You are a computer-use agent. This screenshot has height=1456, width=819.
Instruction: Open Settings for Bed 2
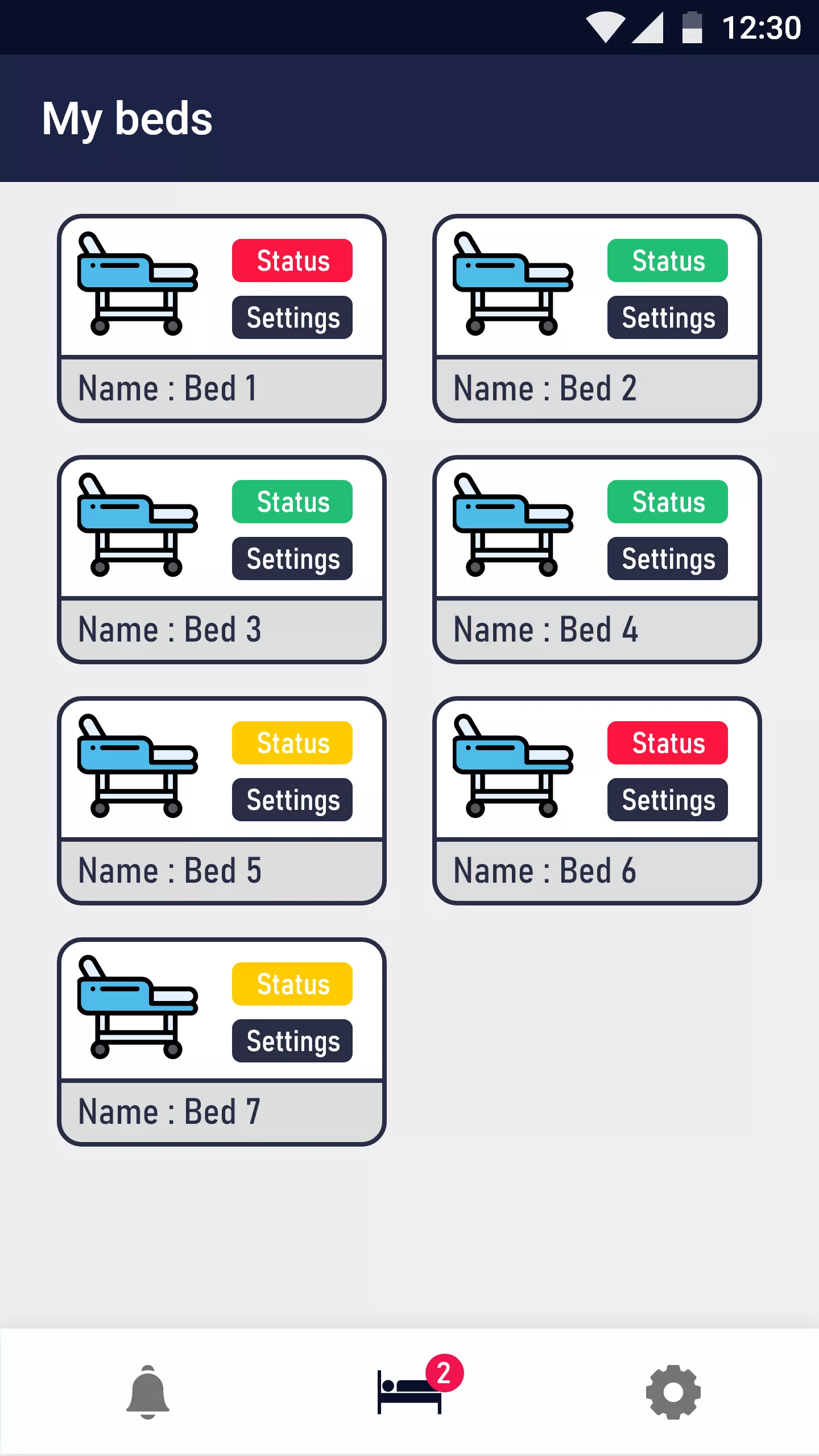668,317
